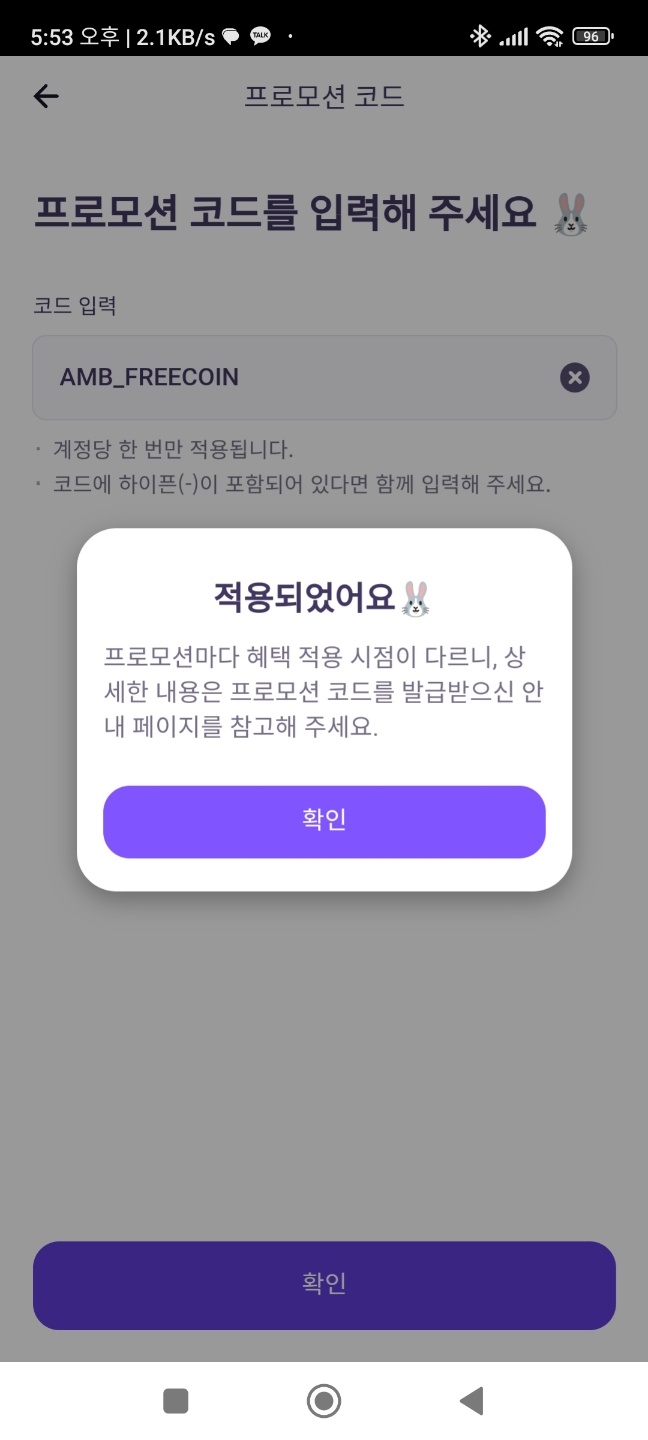Tap the promotion code input field
Image resolution: width=648 pixels, height=1440 pixels.
coord(300,377)
